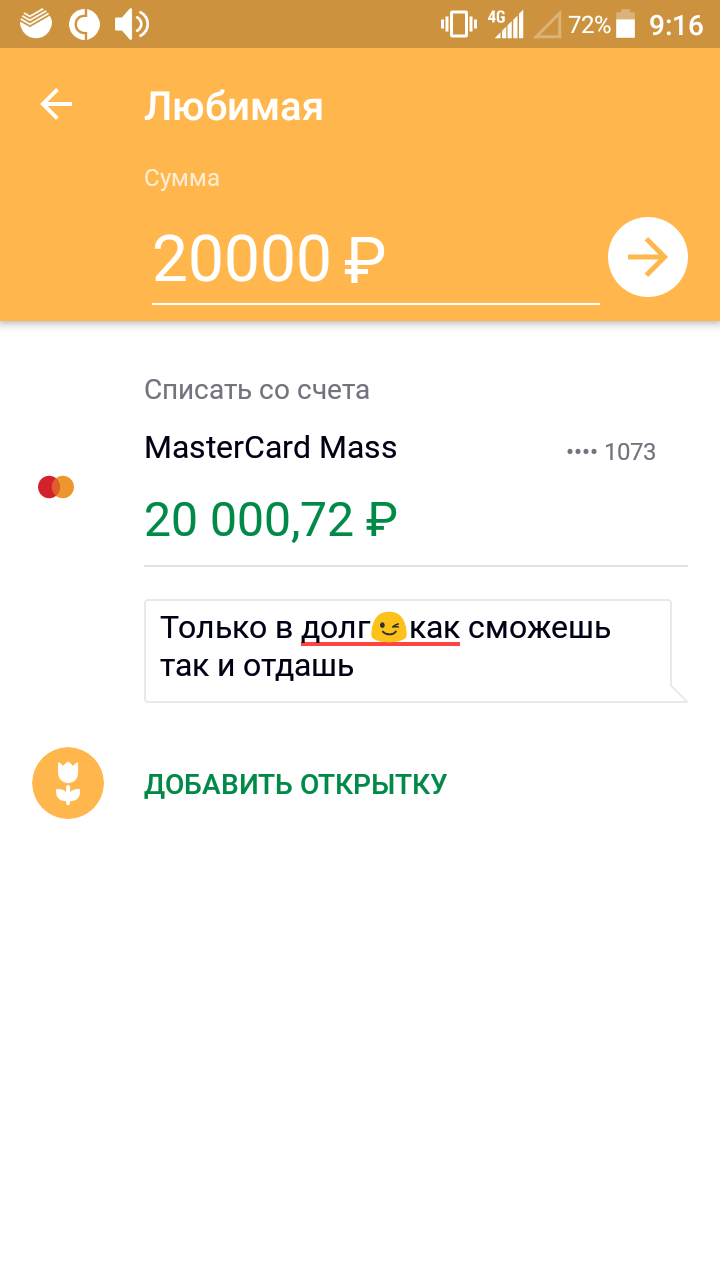
Task: Tap ДОБАВИТЬ ОТКРЫТКУ to add a postcard
Action: 295,784
